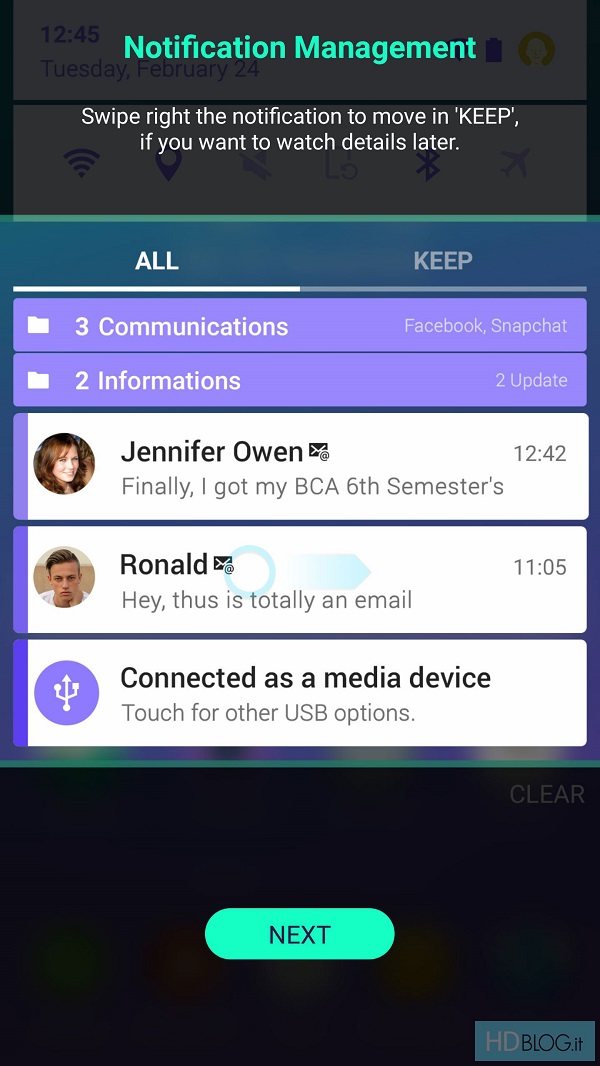
Task: Continue the tutorial with the NEXT button
Action: tap(300, 933)
